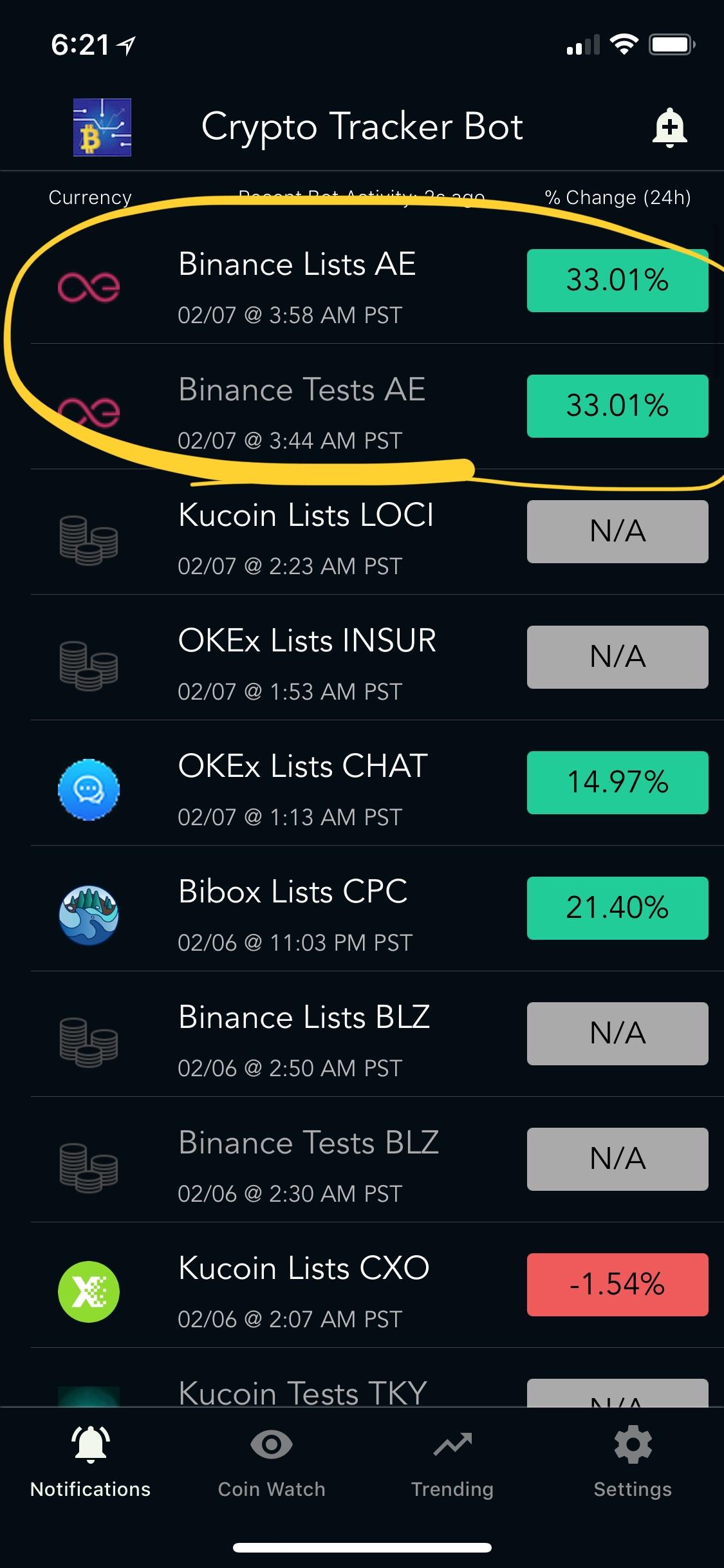The image size is (724, 1568).
Task: Tap the 14.97% green badge for OKEx Lists CHAT
Action: pos(617,783)
